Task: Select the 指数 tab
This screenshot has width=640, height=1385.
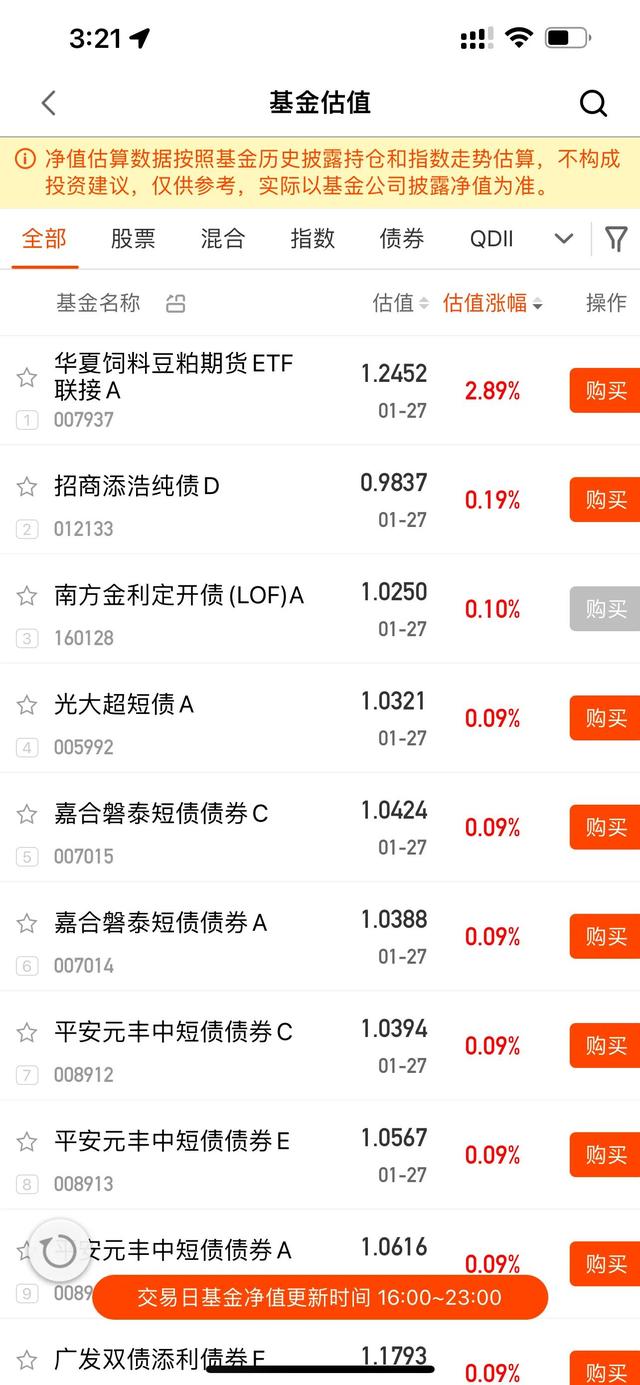Action: [x=312, y=239]
